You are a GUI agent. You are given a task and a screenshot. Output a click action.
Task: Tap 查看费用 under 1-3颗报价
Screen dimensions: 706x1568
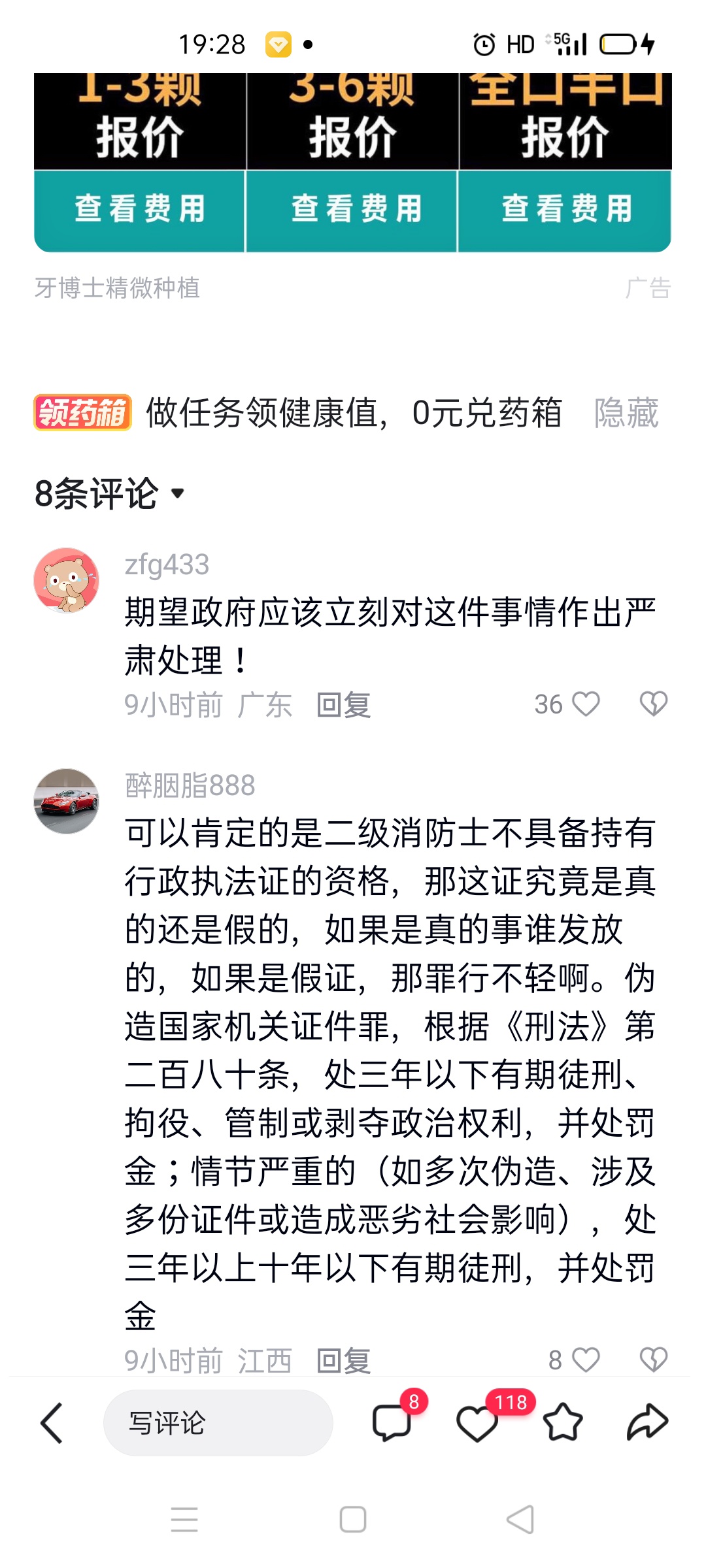pos(139,210)
